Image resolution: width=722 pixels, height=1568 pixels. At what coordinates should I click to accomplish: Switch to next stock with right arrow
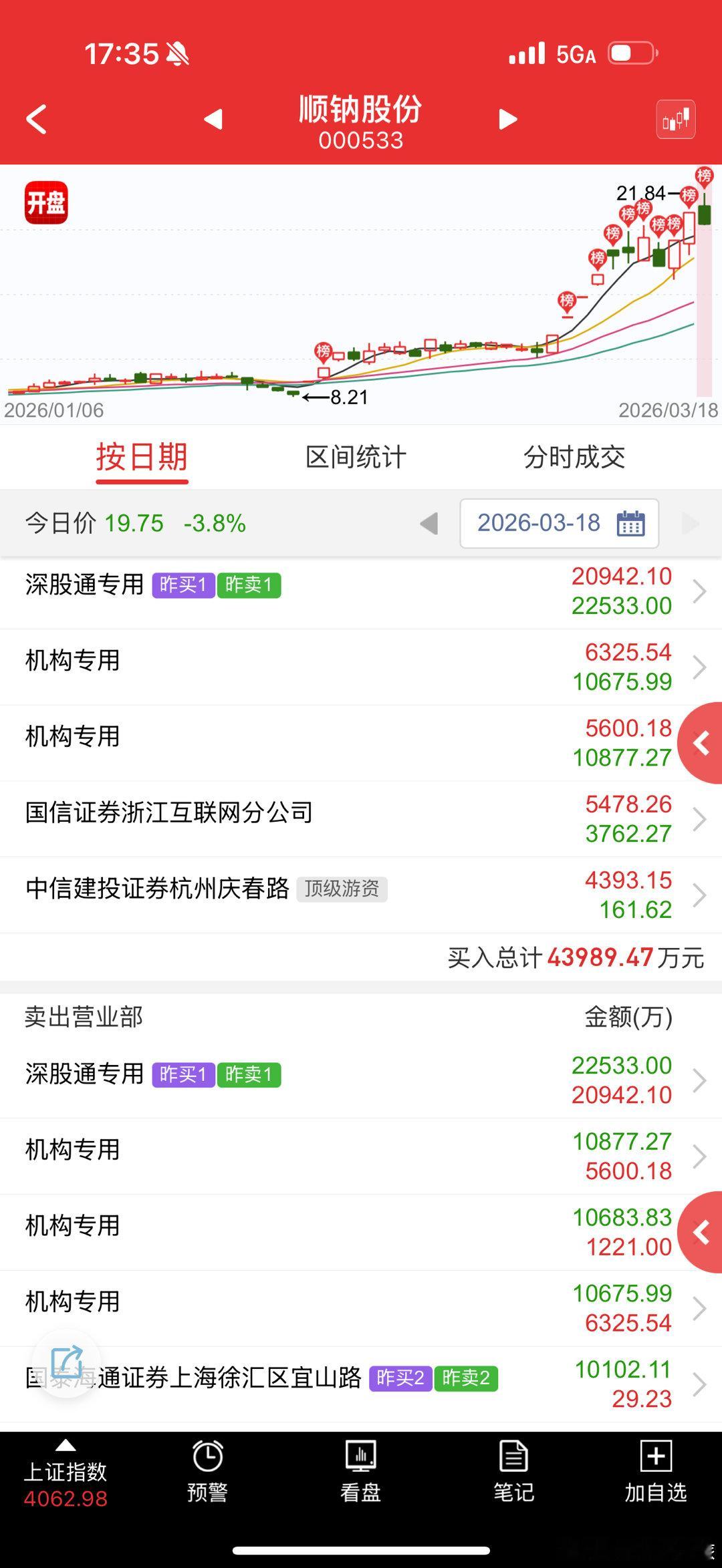point(508,118)
